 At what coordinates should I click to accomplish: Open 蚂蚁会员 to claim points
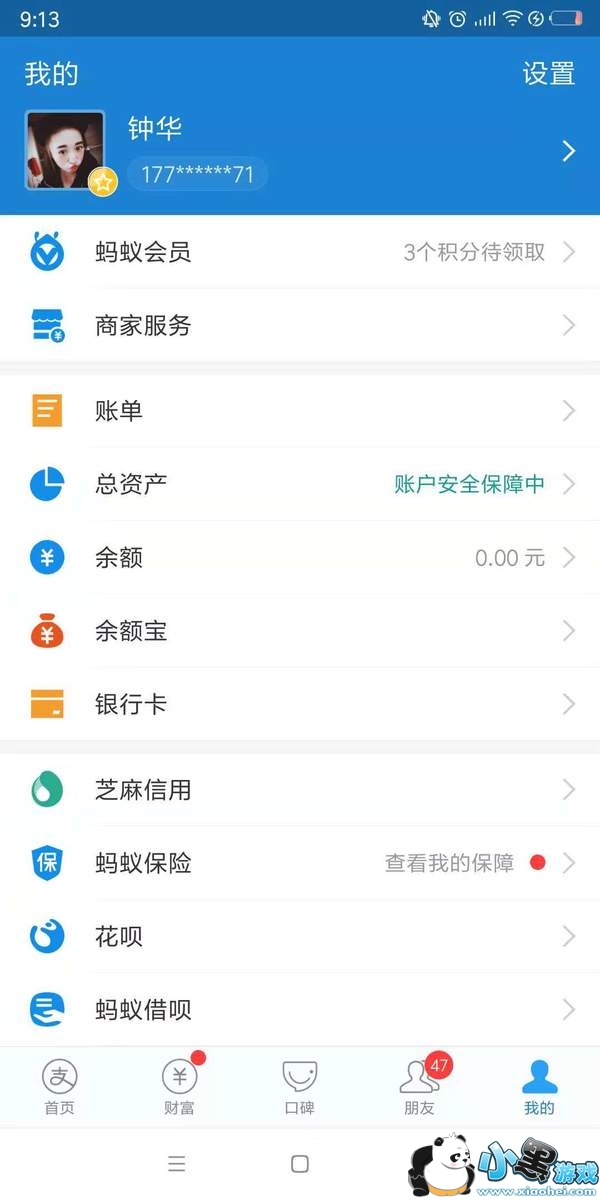coord(300,252)
